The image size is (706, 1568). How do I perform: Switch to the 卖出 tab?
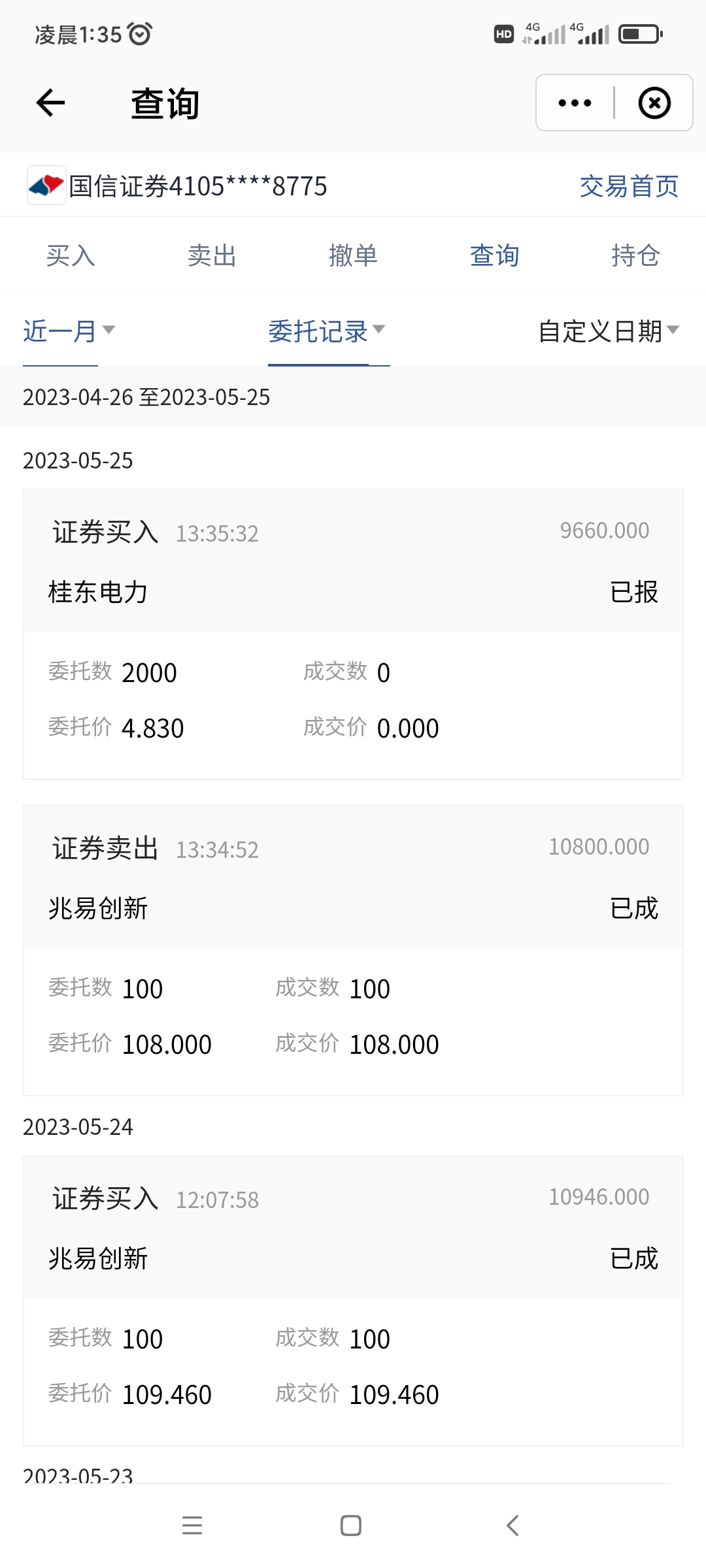212,255
